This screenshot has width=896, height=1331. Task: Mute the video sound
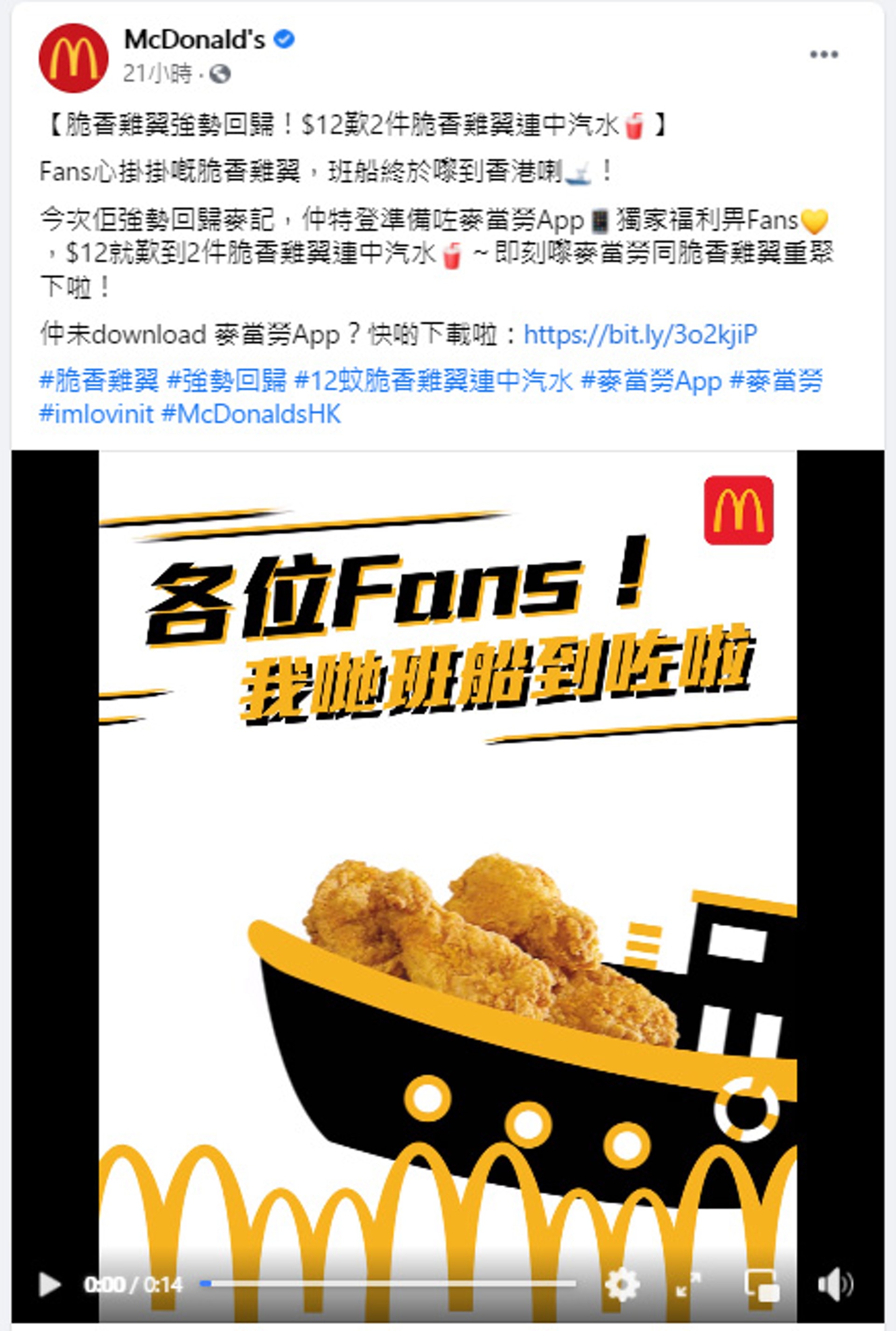point(834,1284)
